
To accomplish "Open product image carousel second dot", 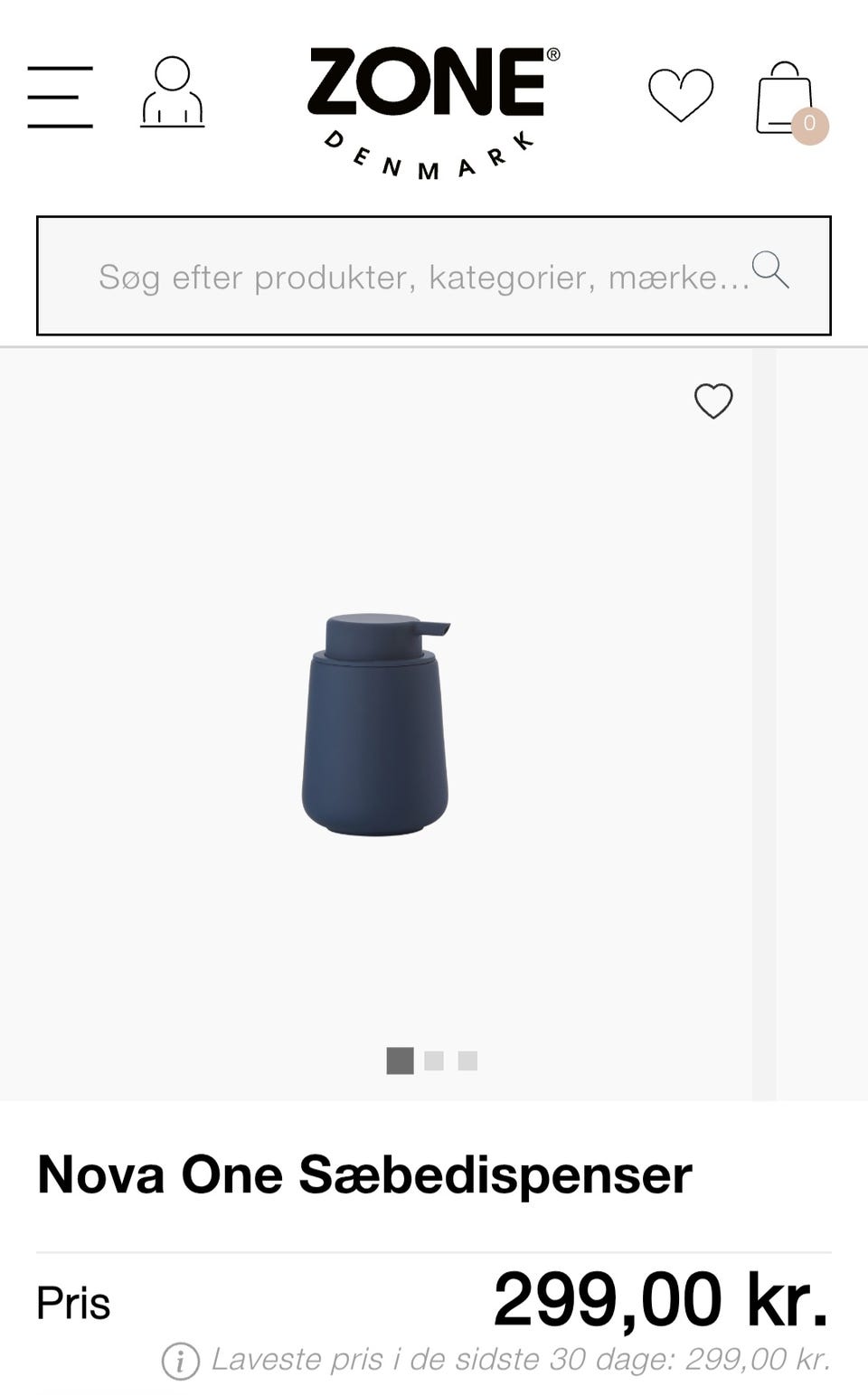I will (x=432, y=1060).
